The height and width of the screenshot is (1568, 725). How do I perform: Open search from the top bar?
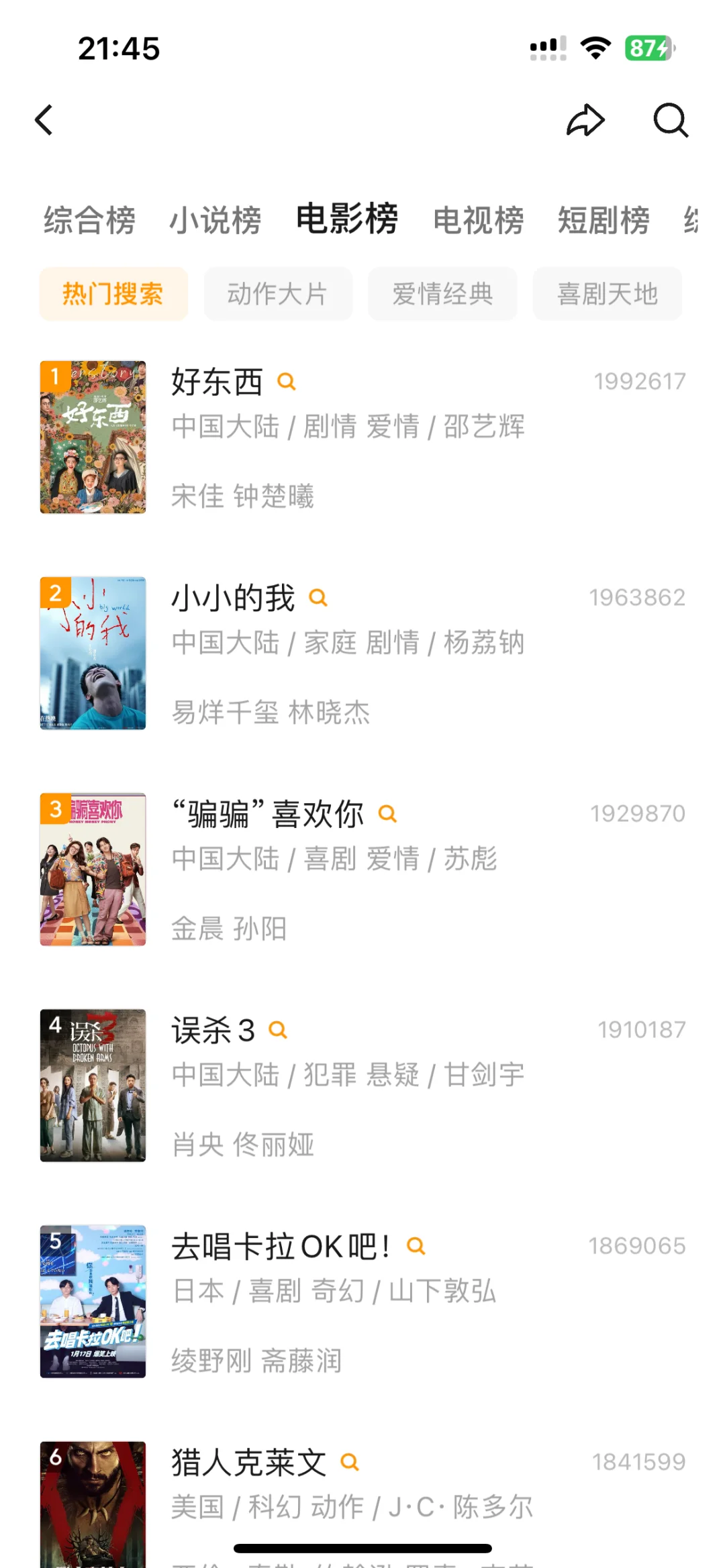point(671,121)
